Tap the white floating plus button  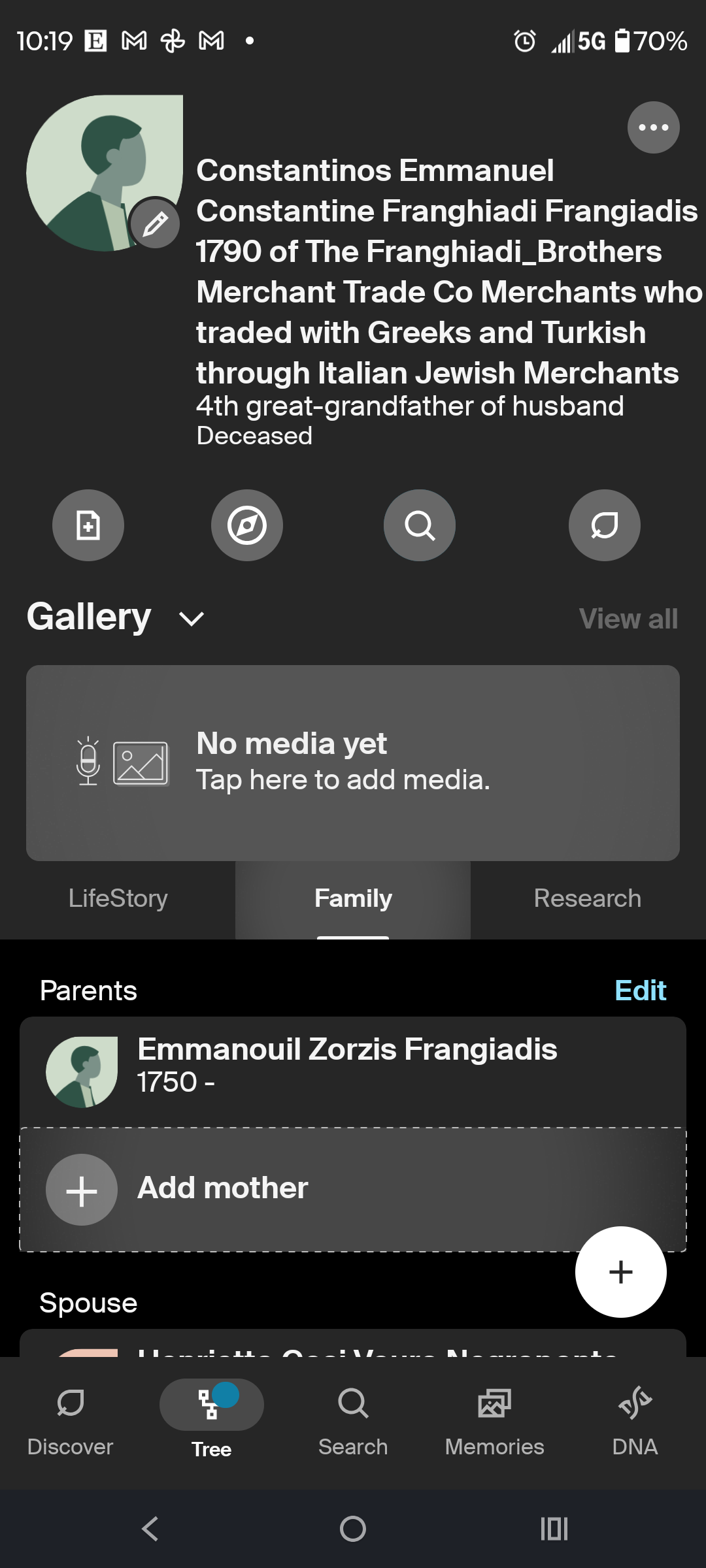click(x=620, y=1272)
